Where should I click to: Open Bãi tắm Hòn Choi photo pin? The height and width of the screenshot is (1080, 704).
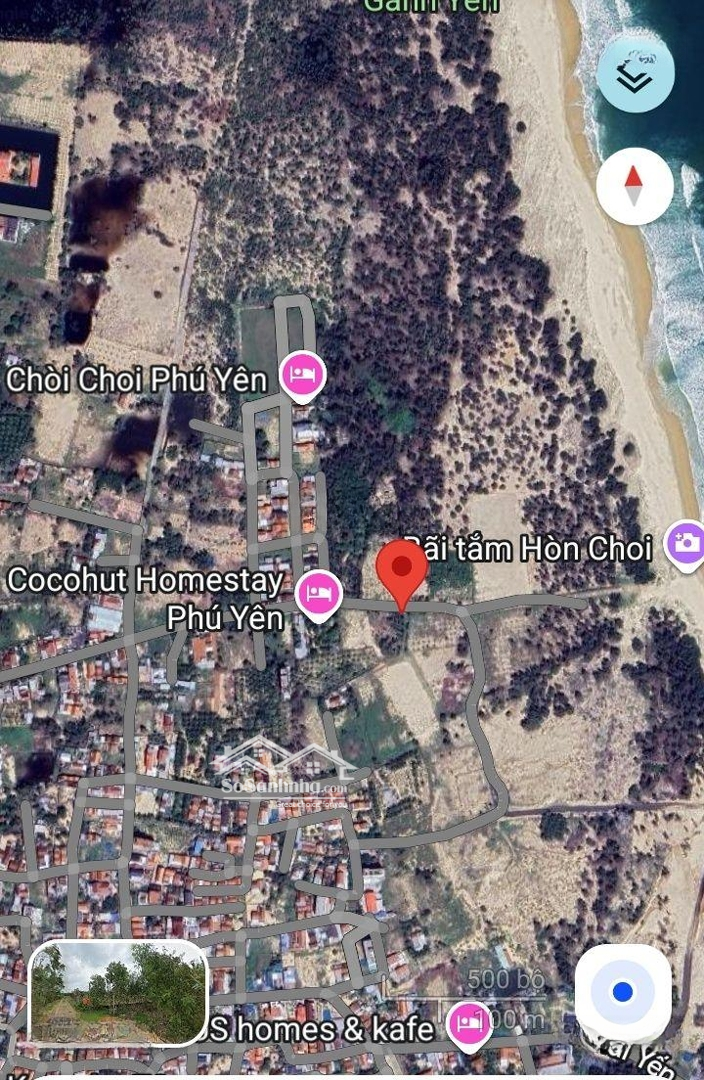[x=687, y=543]
